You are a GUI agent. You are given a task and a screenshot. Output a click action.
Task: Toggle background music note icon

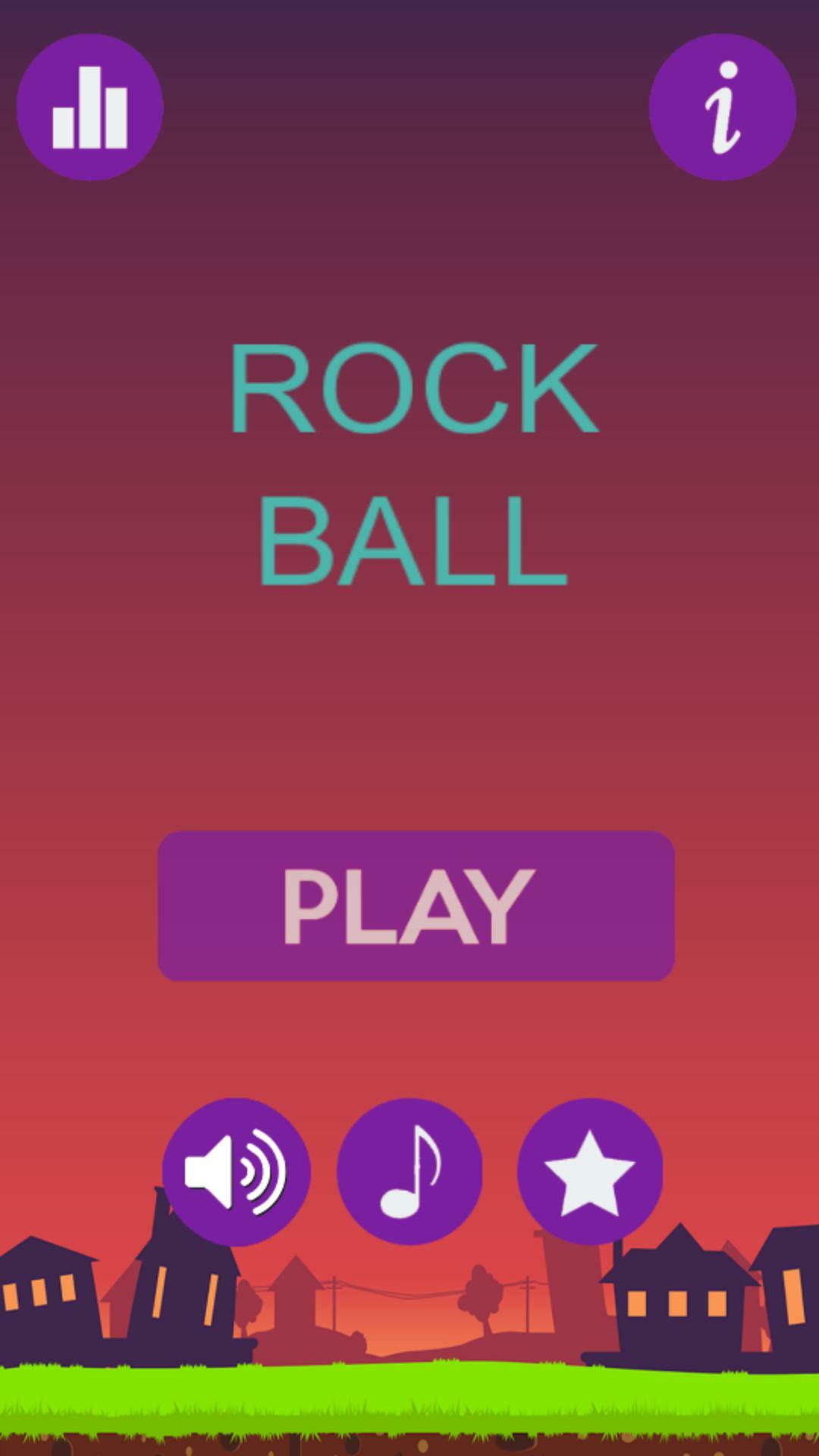409,1172
